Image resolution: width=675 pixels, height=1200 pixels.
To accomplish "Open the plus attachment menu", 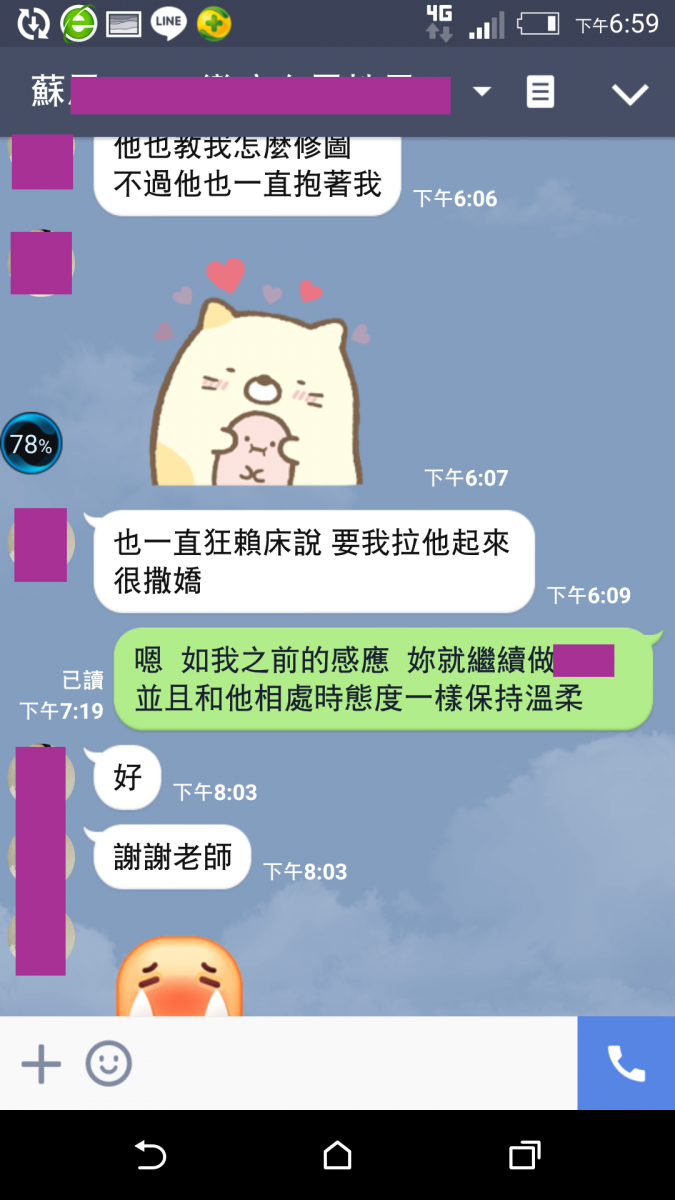I will [41, 1064].
